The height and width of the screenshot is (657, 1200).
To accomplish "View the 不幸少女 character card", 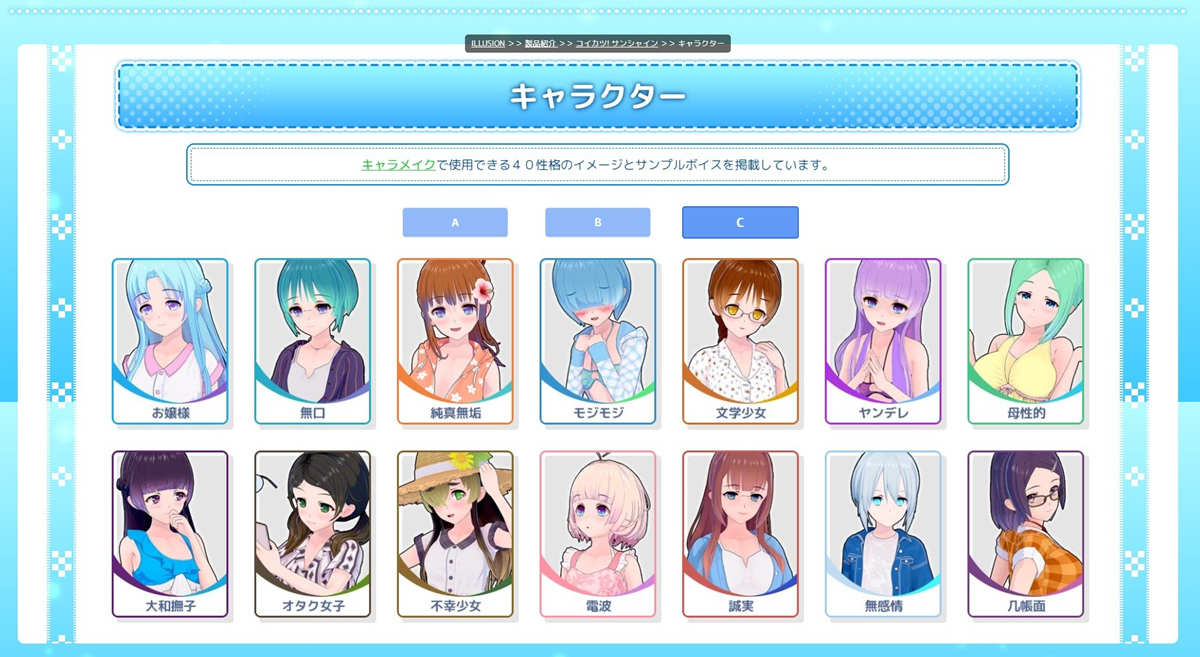I will (455, 533).
